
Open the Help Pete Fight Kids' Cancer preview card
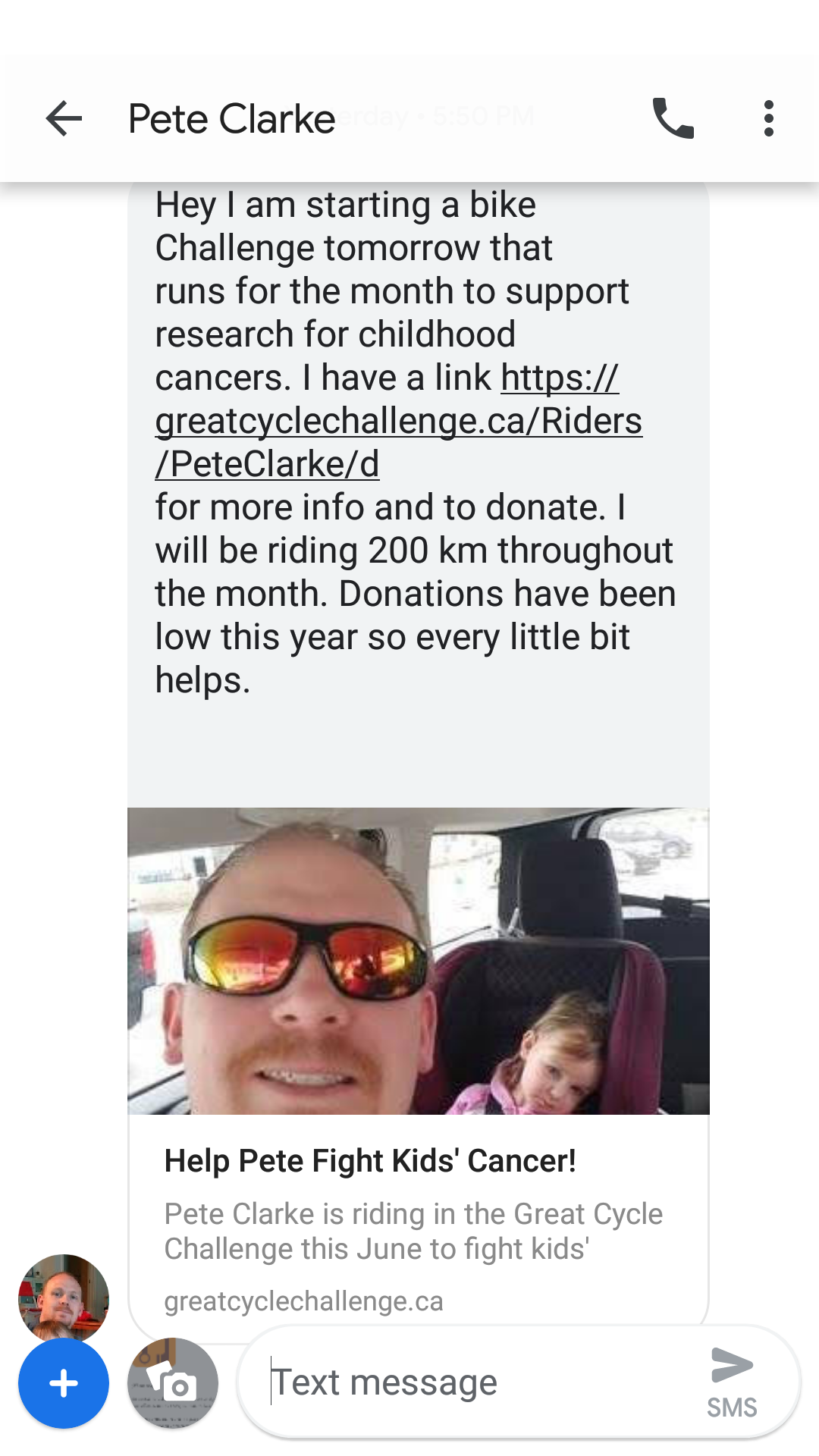point(419,1069)
